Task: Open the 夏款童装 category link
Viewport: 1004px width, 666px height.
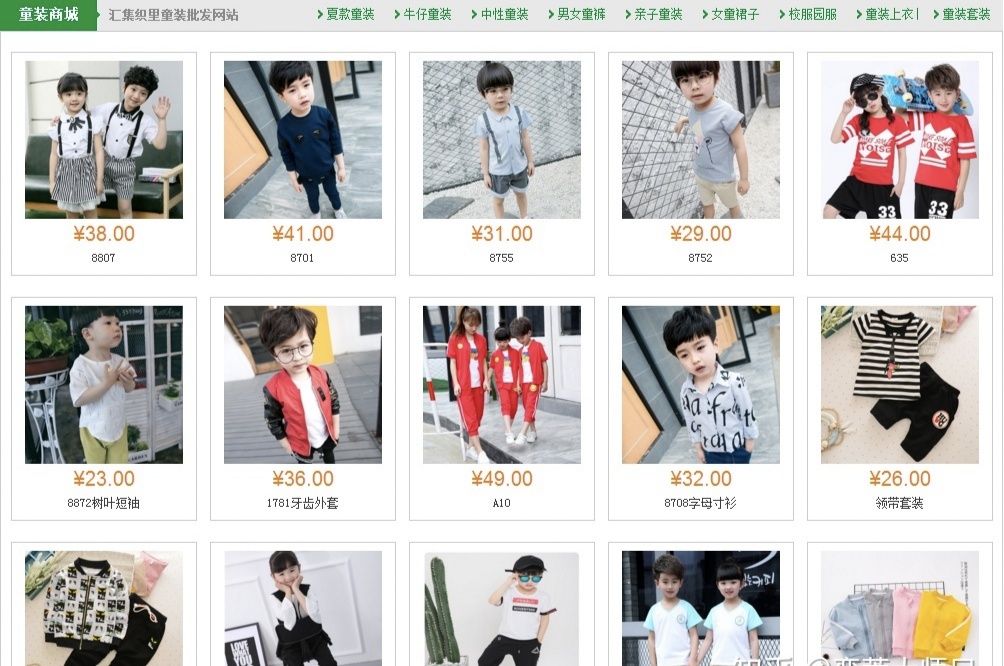Action: 350,14
